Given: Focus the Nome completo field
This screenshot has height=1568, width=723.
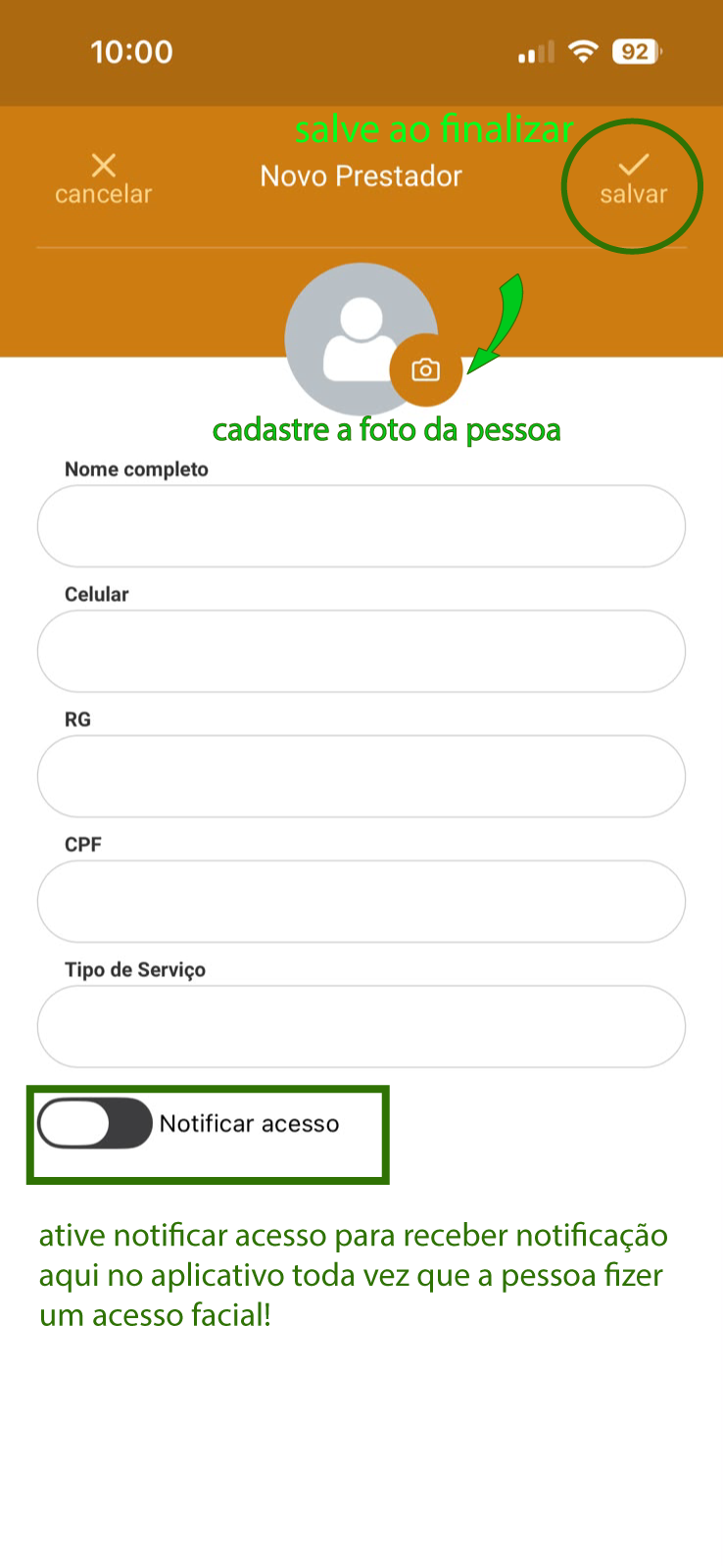Looking at the screenshot, I should [361, 526].
